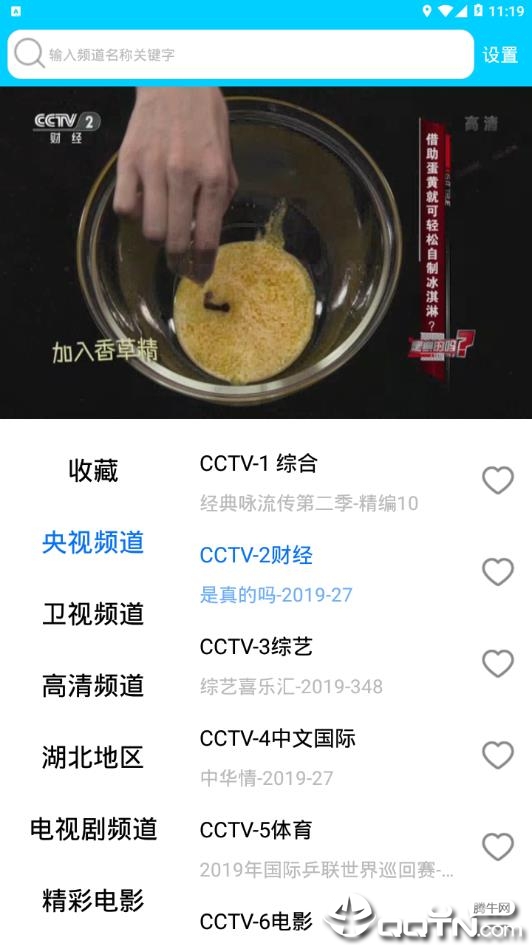The height and width of the screenshot is (946, 532).
Task: Watch CCTV-5体育 channel
Action: [x=326, y=848]
